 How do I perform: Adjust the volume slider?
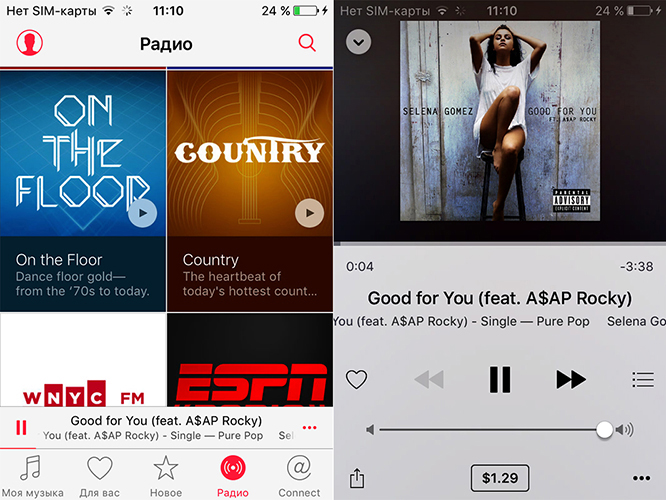click(604, 430)
